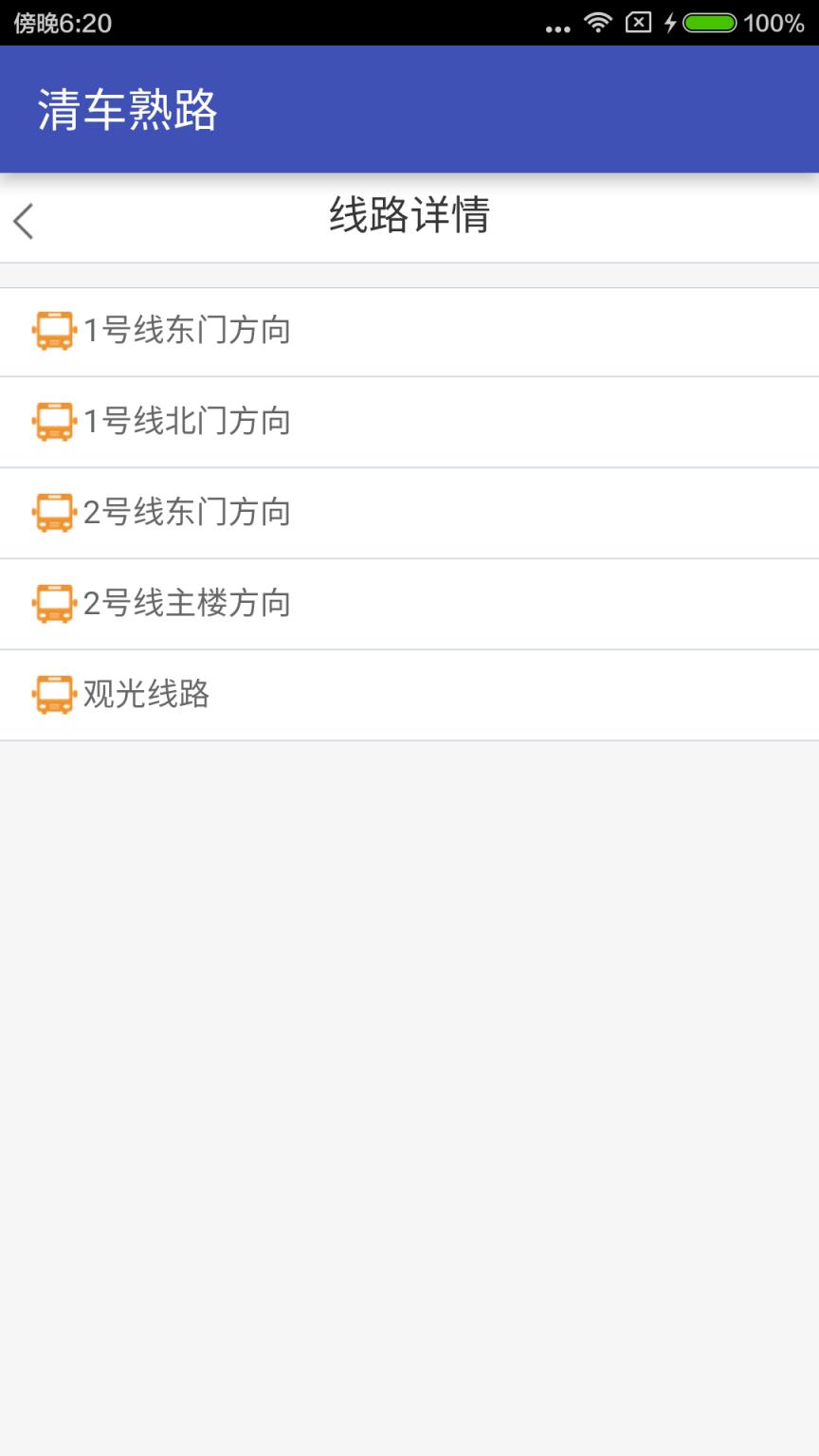
Task: Click the bus icon beside 1号线北门方向
Action: [54, 422]
